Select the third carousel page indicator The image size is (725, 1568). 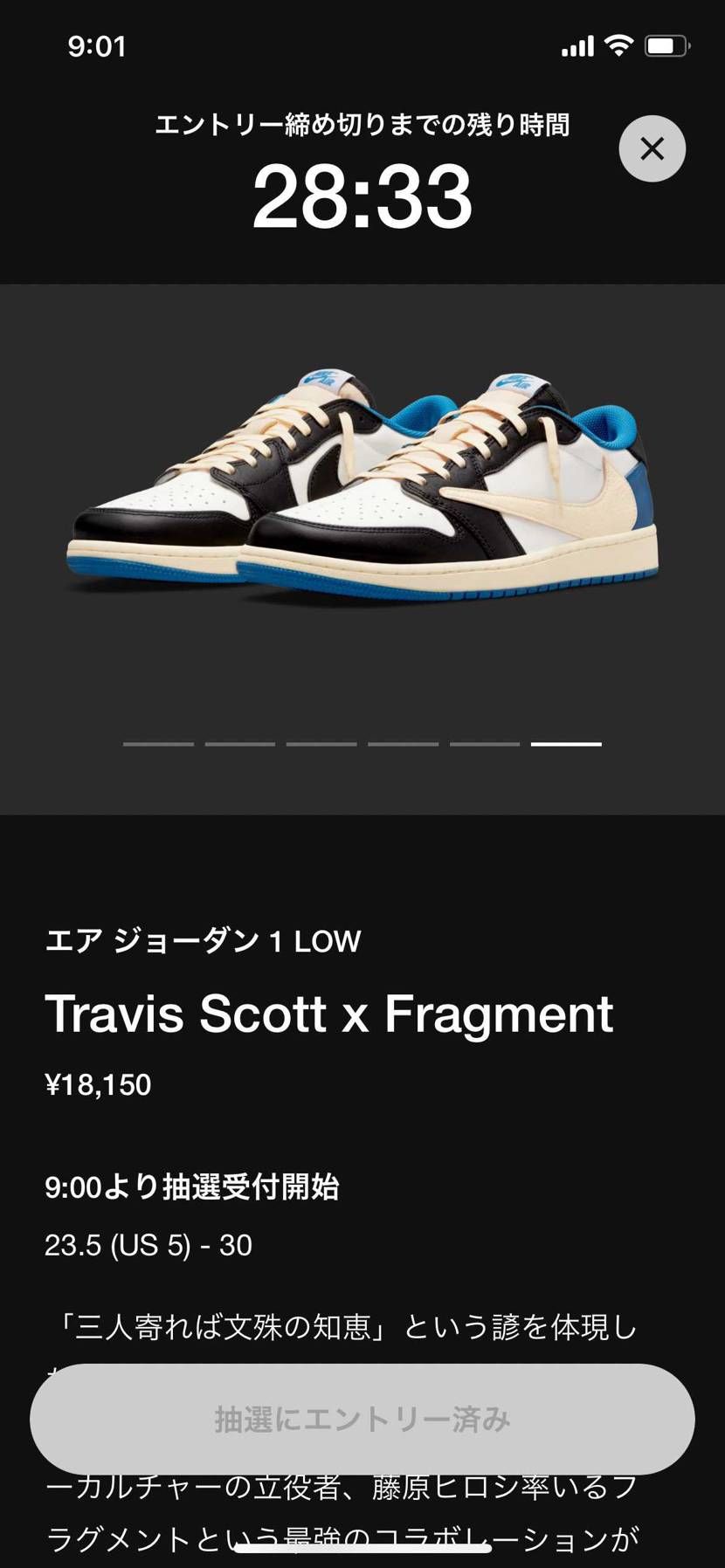[321, 744]
